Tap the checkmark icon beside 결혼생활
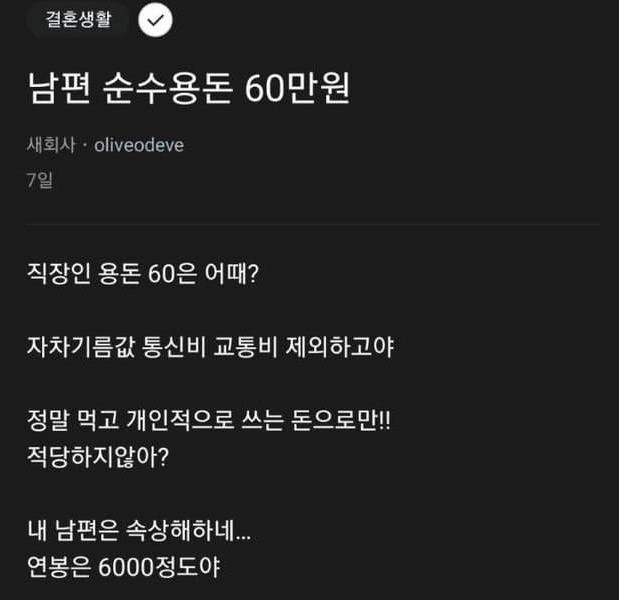 [155, 18]
